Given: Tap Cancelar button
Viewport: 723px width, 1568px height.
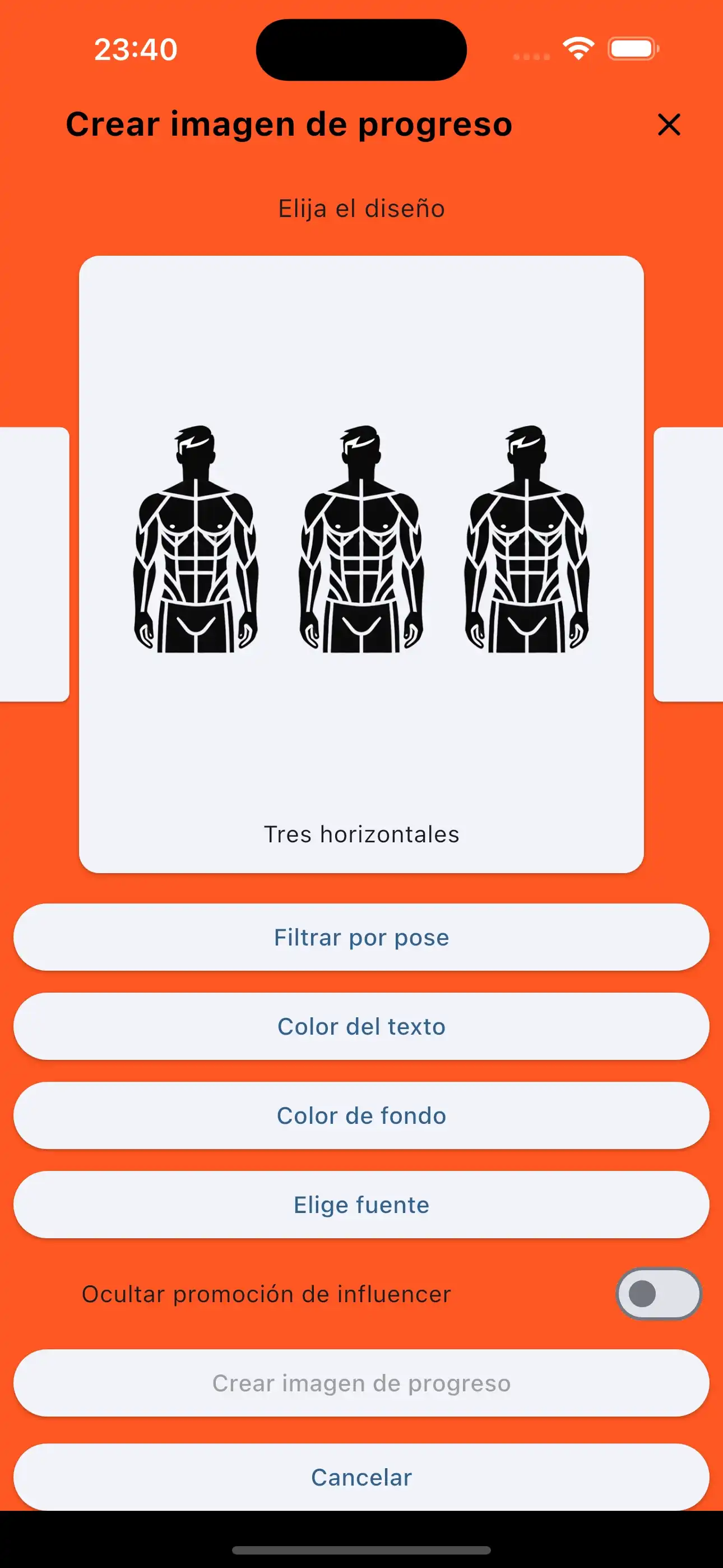Looking at the screenshot, I should coord(361,1477).
